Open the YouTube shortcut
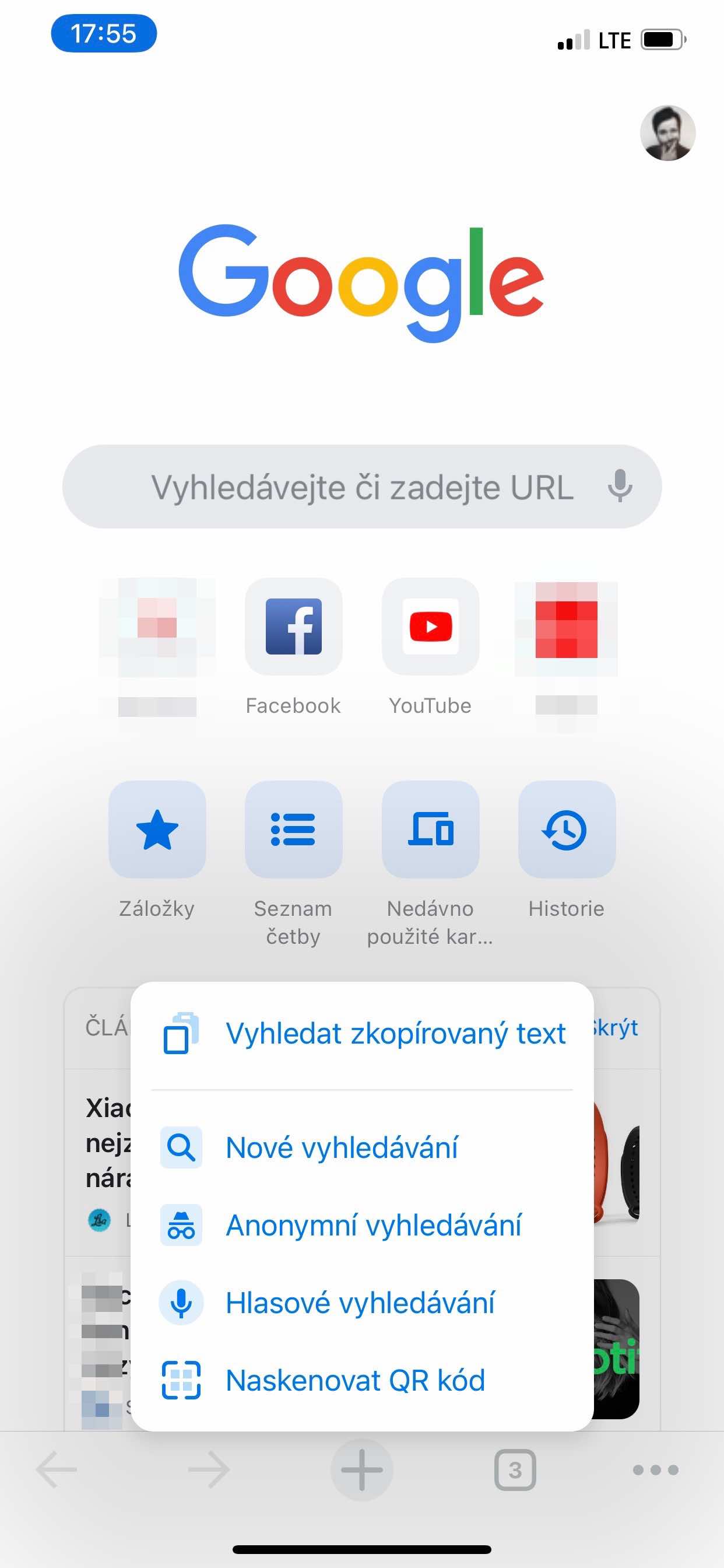Image resolution: width=724 pixels, height=1568 pixels. click(x=430, y=627)
